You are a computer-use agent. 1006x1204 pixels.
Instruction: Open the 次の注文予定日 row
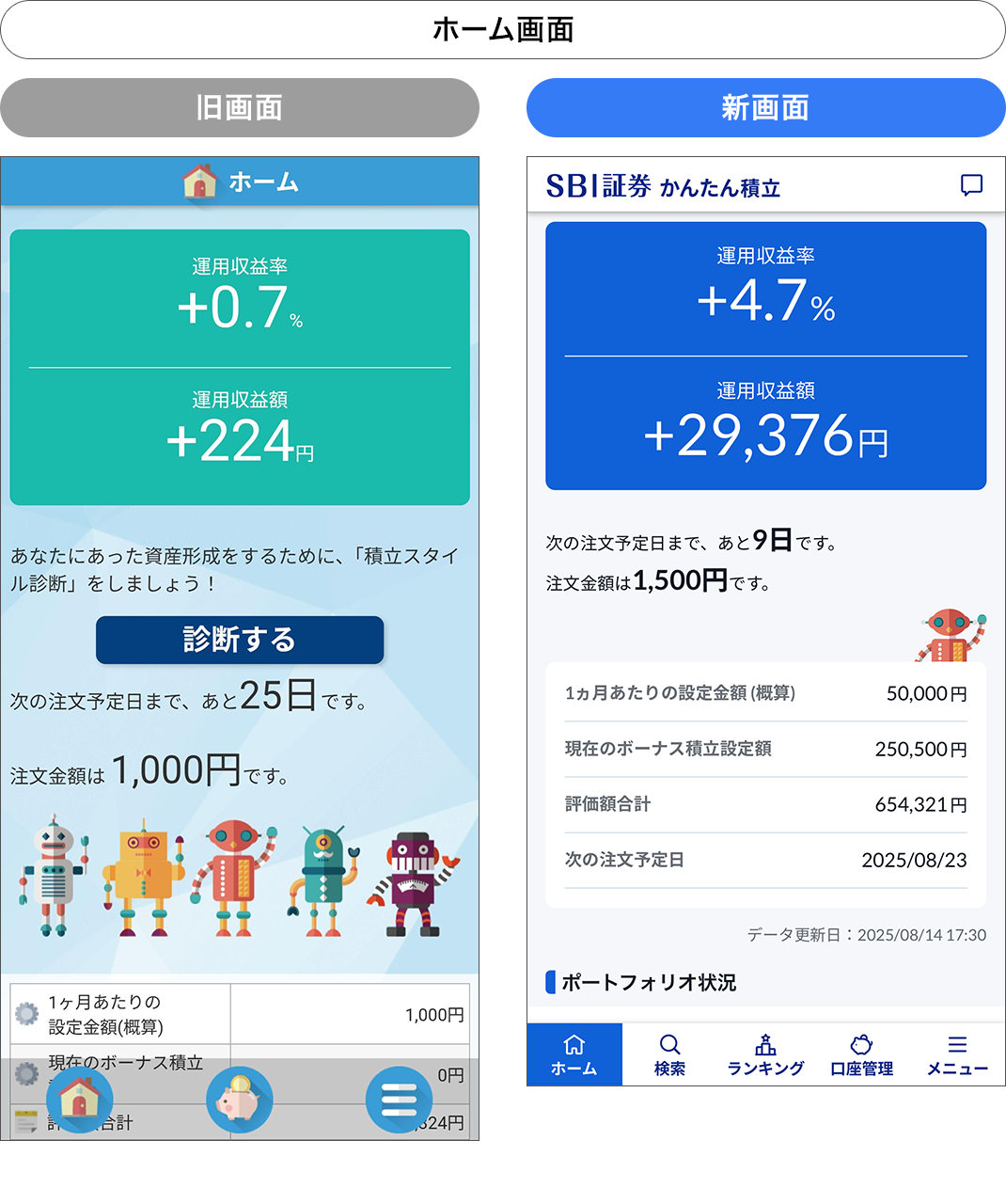pyautogui.click(x=765, y=859)
